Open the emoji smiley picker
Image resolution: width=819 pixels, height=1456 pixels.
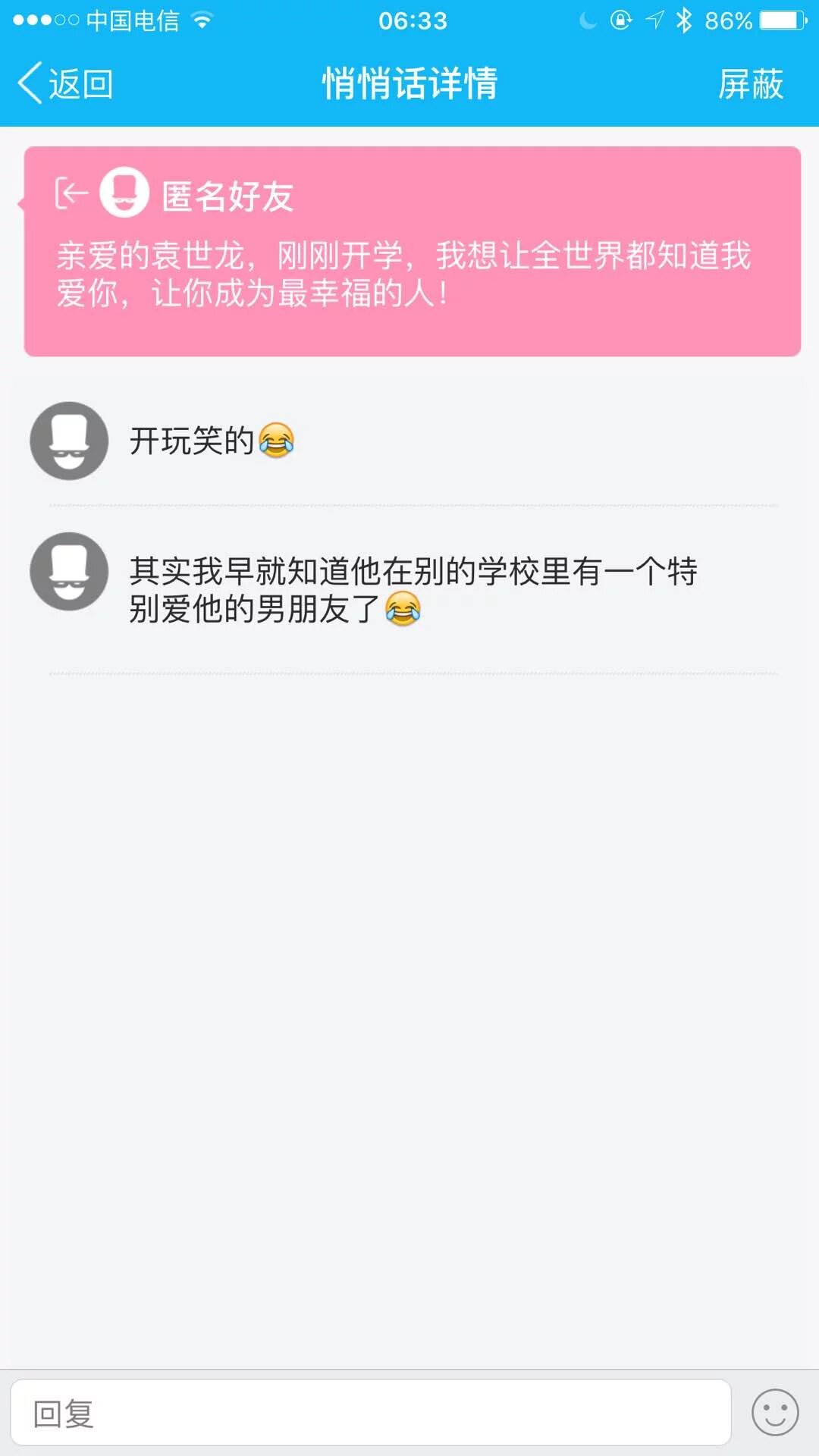point(774,1413)
